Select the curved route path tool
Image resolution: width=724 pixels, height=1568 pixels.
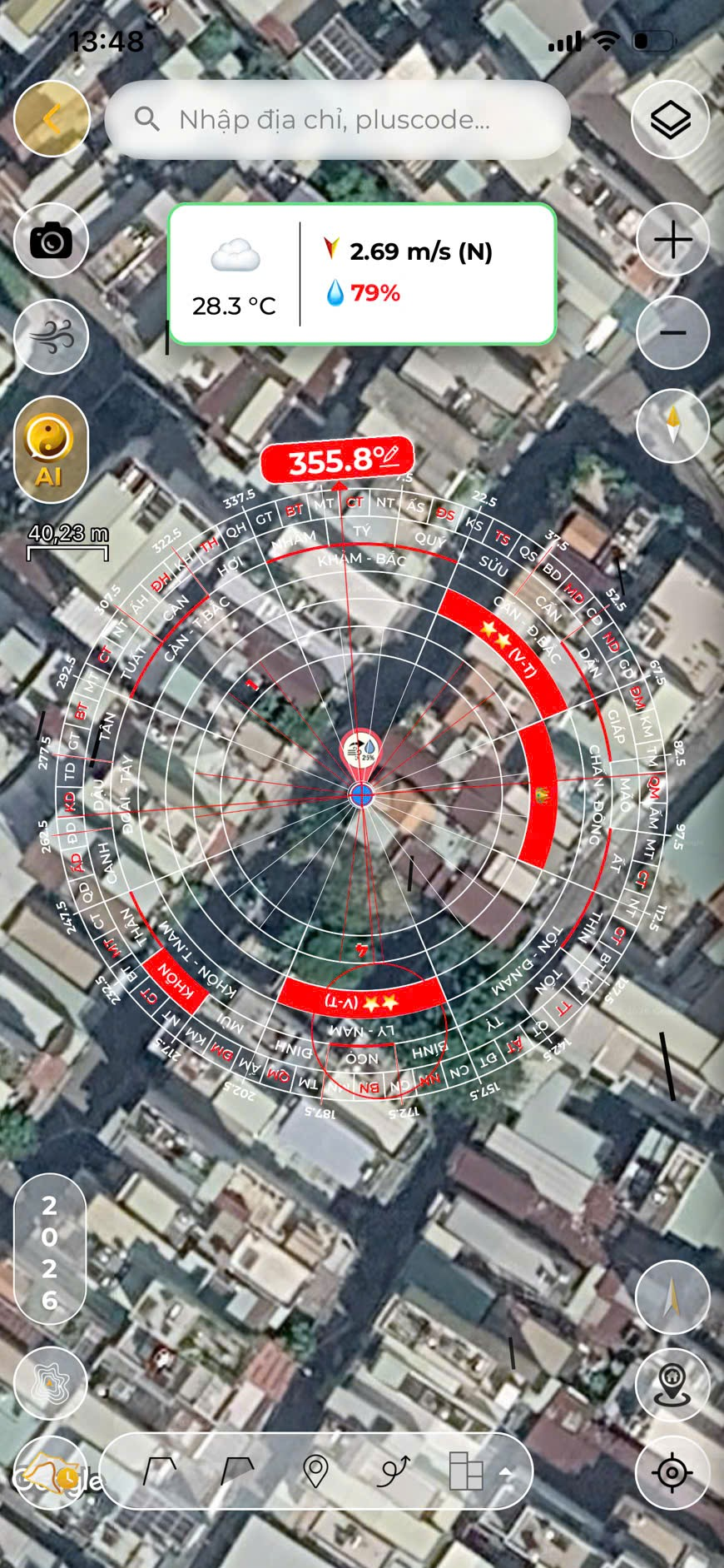pos(393,1471)
